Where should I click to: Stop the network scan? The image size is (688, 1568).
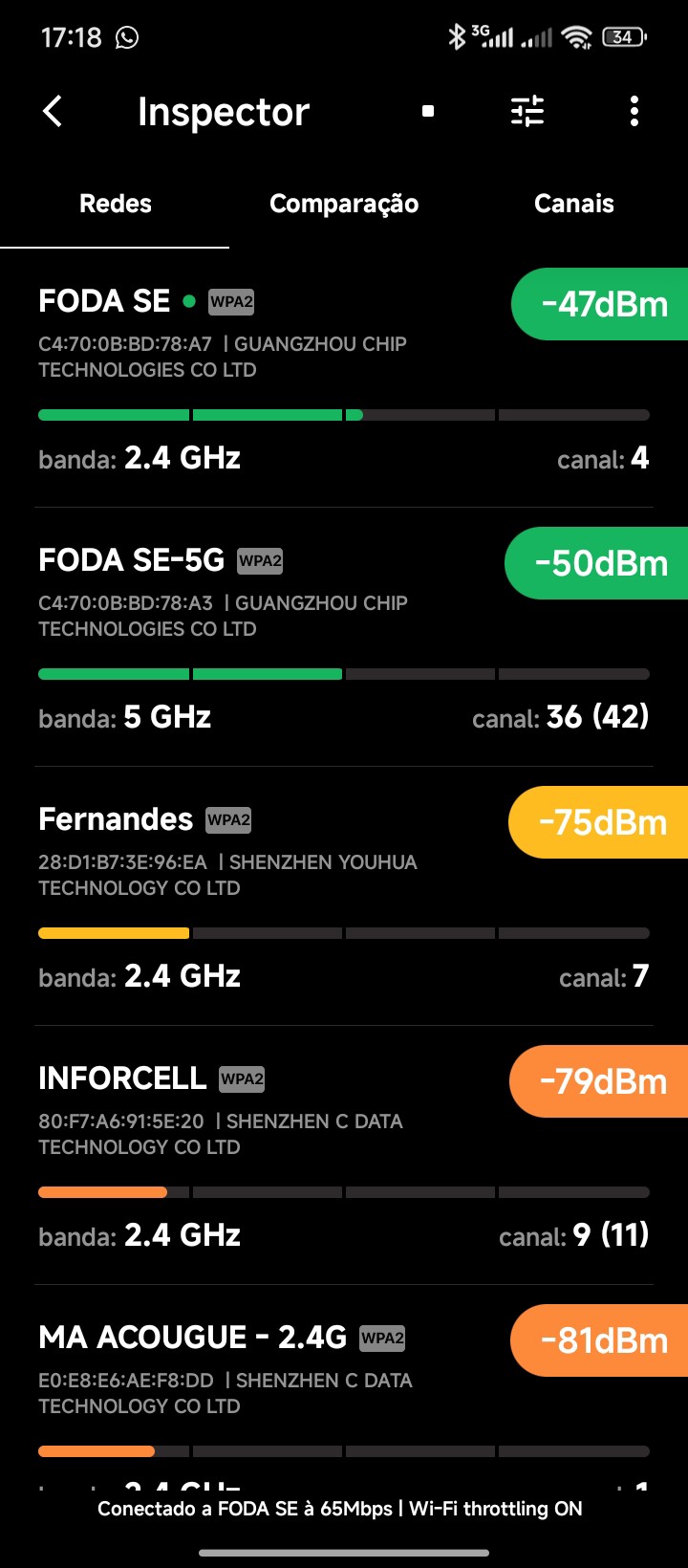click(x=428, y=112)
